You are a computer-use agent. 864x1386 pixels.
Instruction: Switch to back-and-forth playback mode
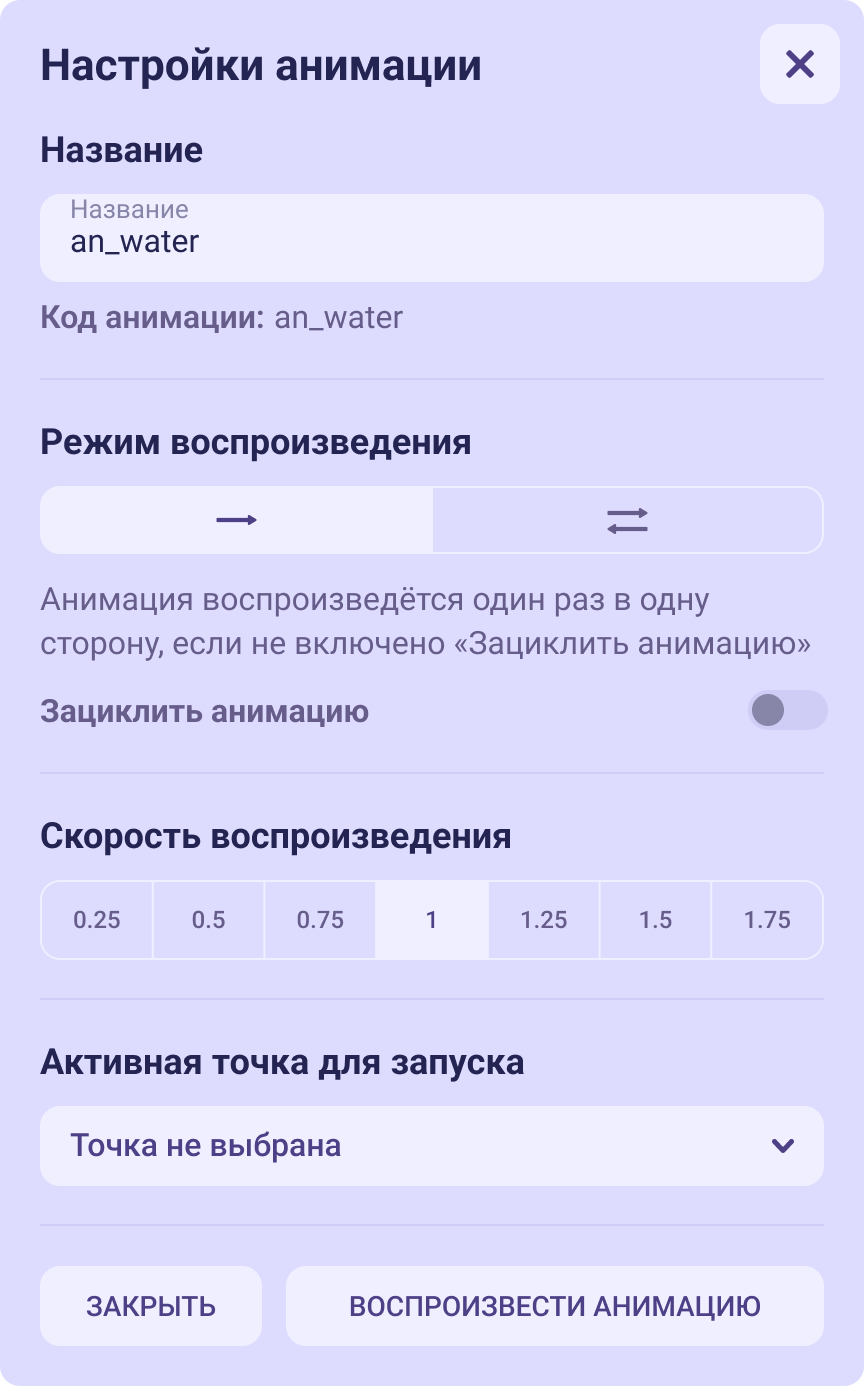click(x=627, y=520)
